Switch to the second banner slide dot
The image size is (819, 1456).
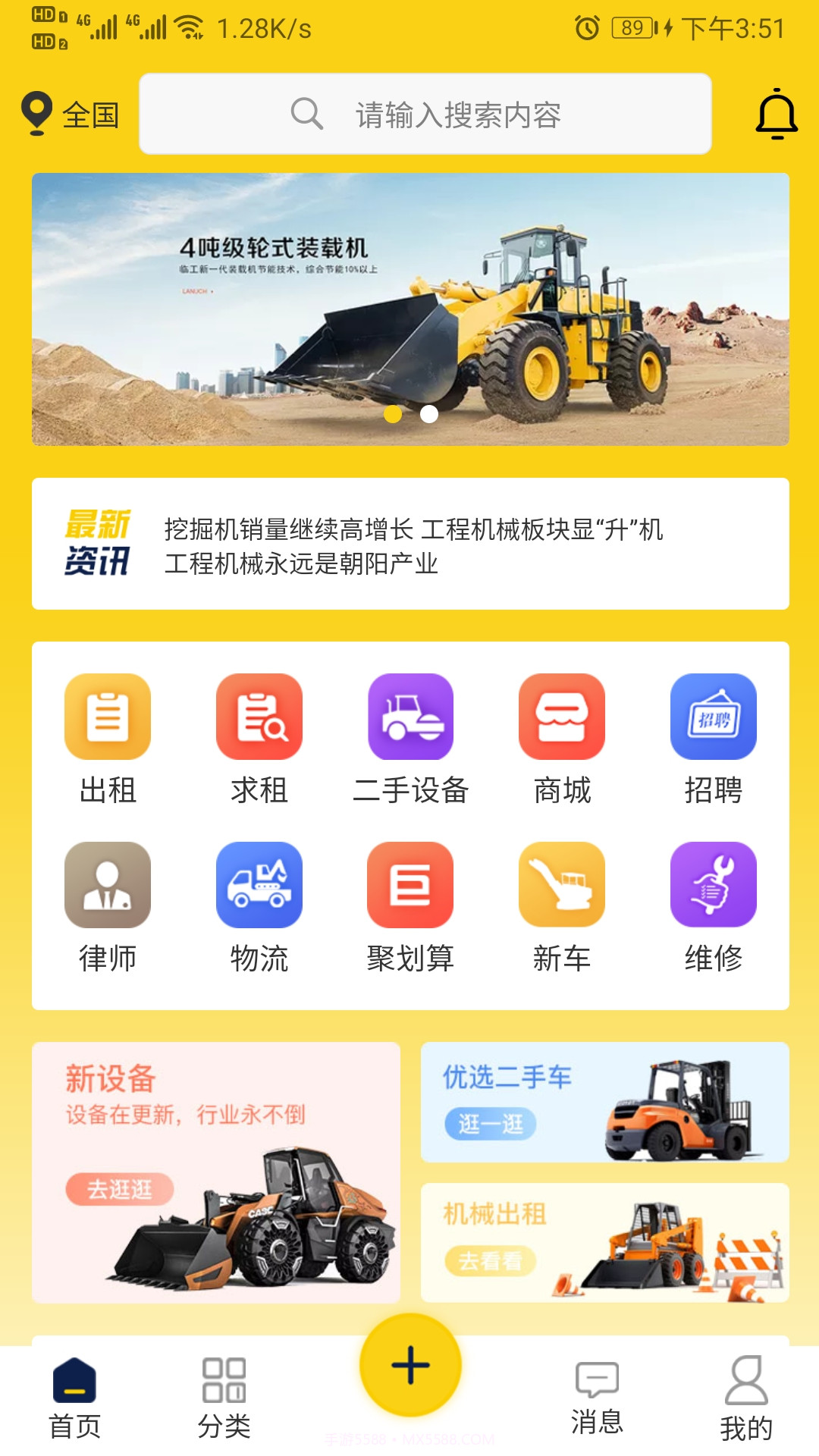[427, 414]
